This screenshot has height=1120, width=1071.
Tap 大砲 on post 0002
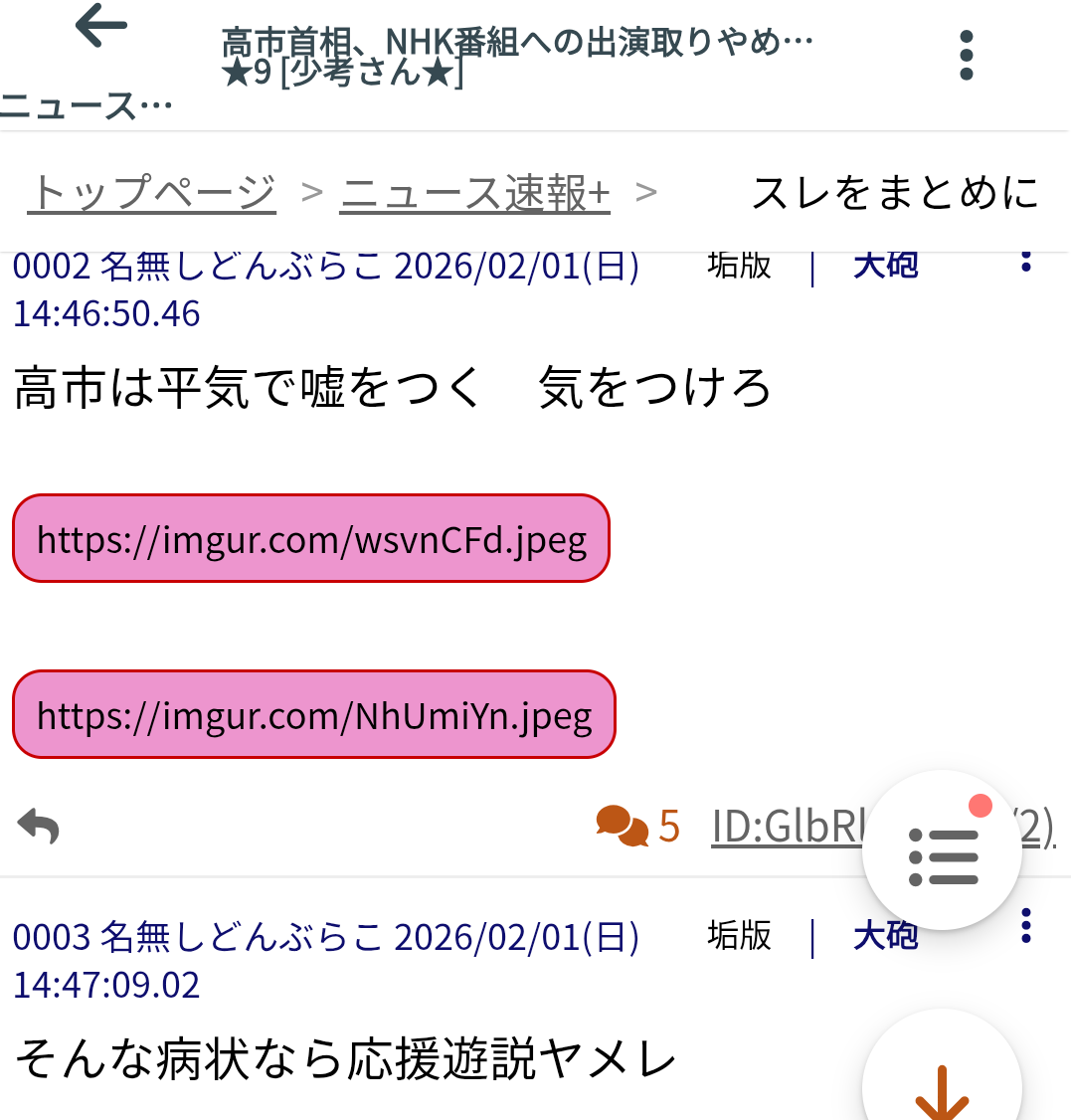[885, 265]
